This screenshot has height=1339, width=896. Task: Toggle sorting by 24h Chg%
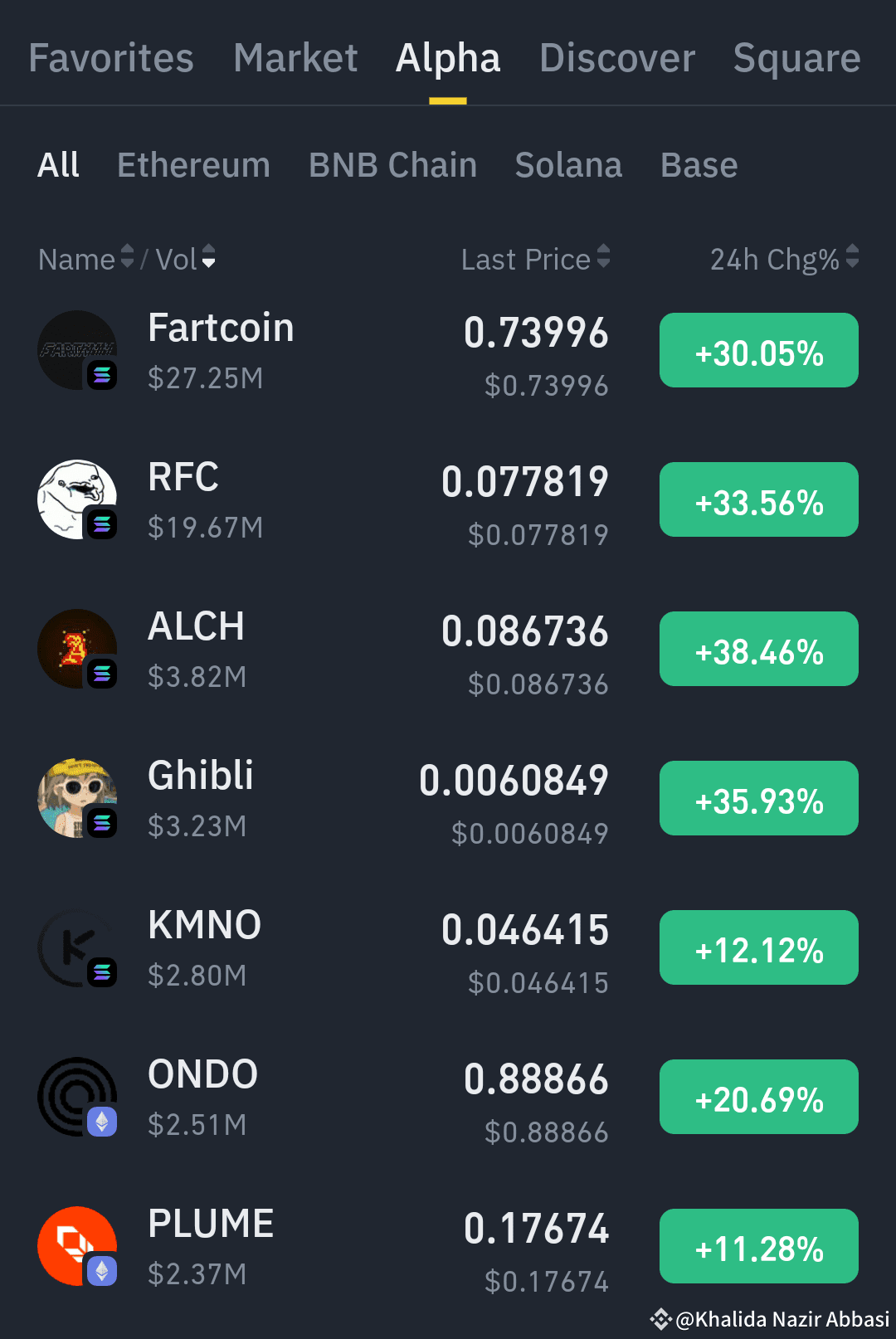click(852, 258)
